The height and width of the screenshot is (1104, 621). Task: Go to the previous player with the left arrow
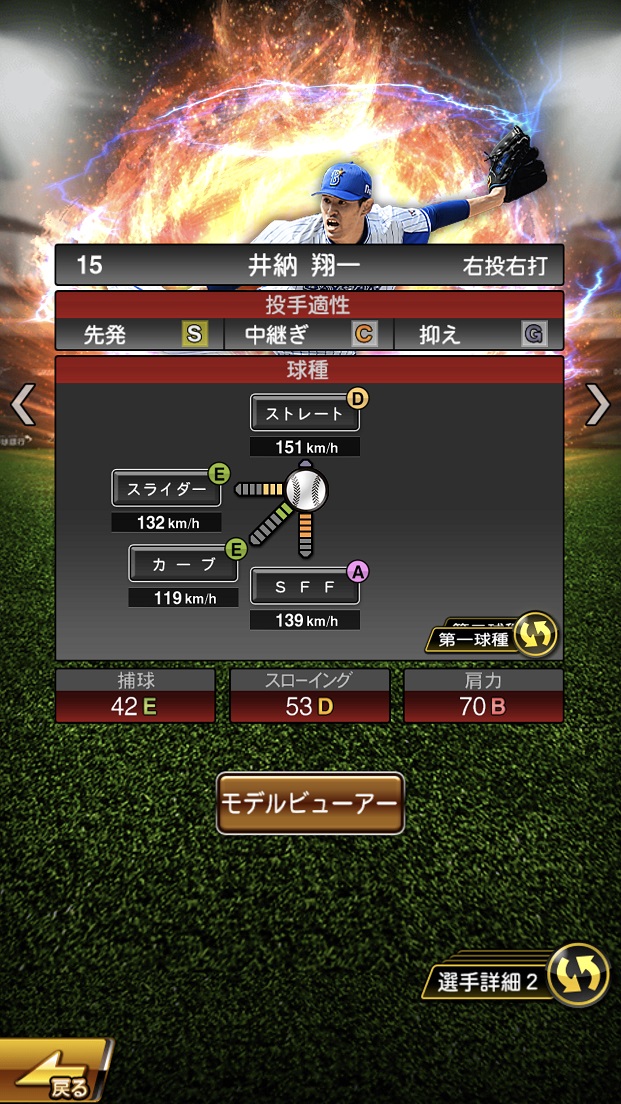[22, 405]
